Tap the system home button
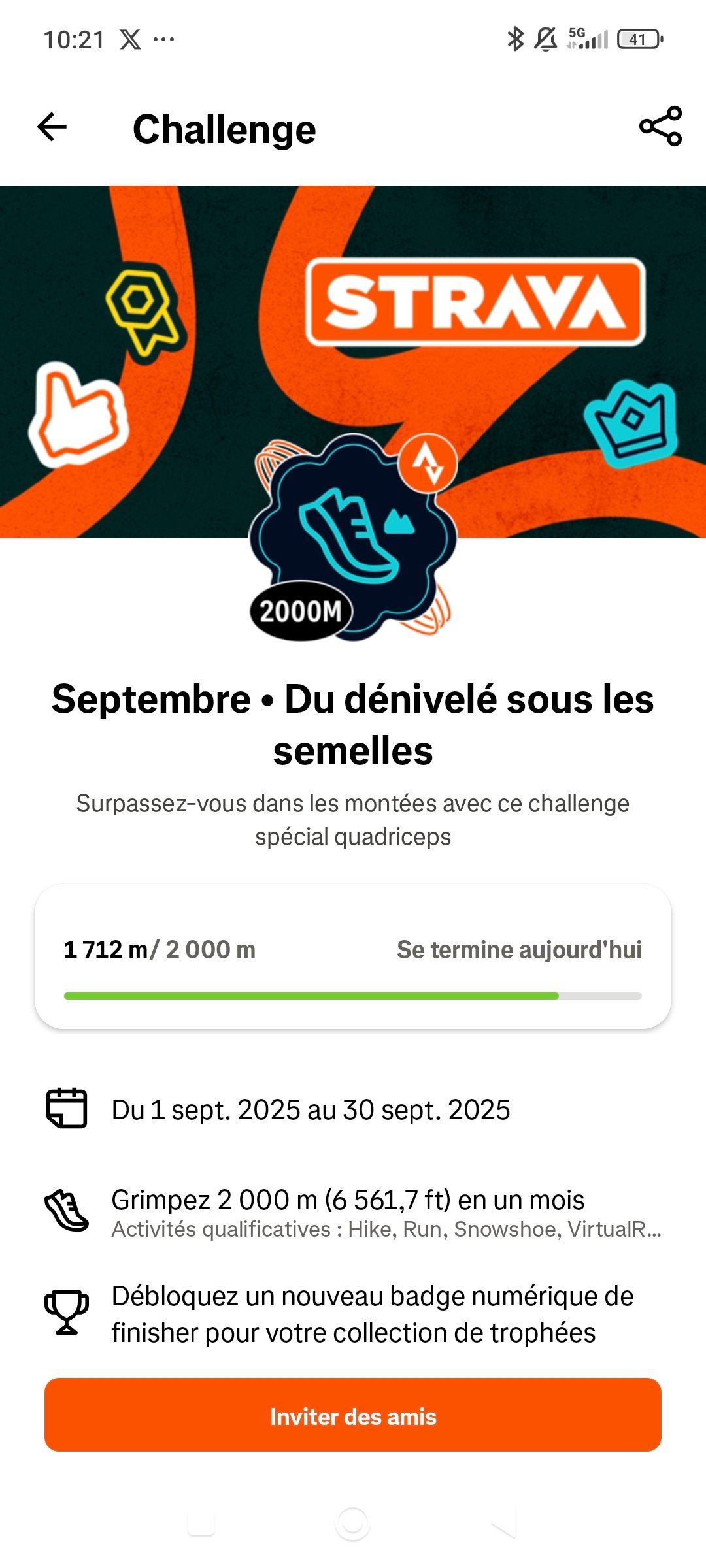The image size is (706, 1568). point(353,1523)
